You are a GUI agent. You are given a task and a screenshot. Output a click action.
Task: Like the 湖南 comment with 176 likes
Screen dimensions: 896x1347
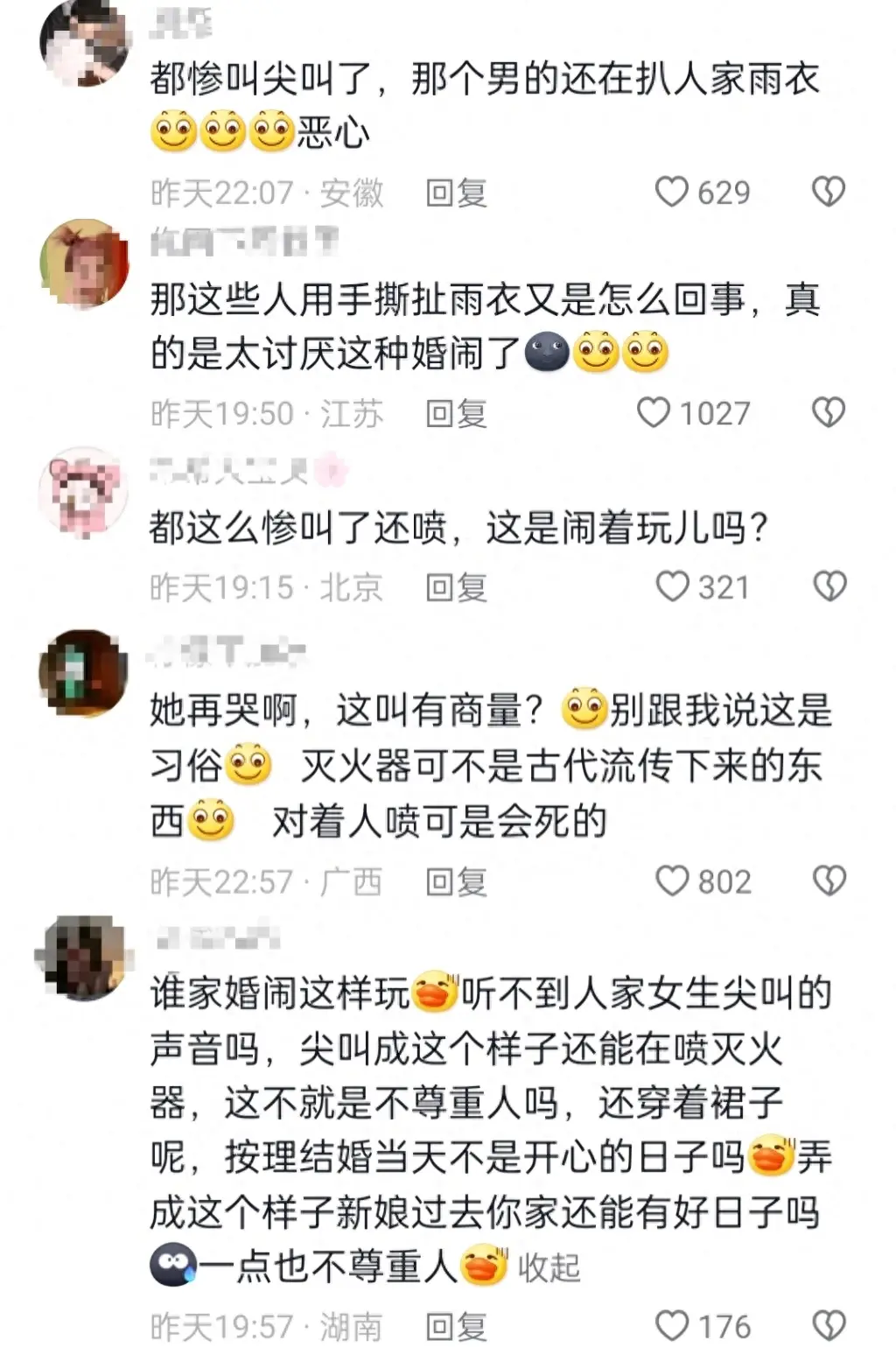[672, 1325]
